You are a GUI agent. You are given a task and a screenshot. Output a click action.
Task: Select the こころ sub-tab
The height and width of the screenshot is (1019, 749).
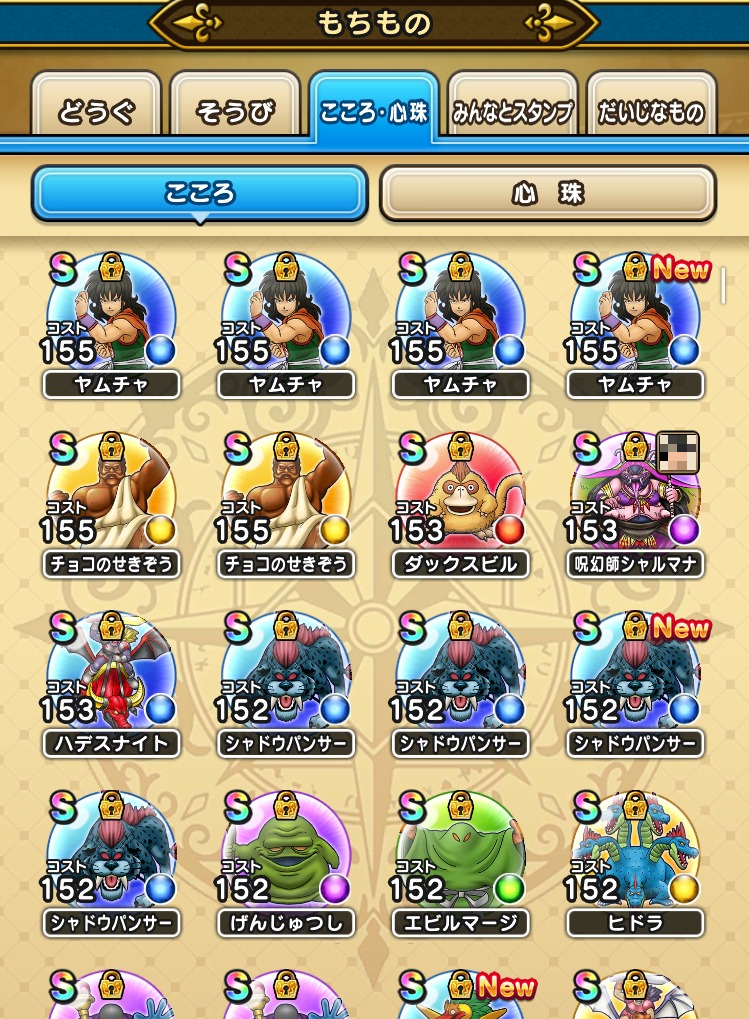[200, 193]
